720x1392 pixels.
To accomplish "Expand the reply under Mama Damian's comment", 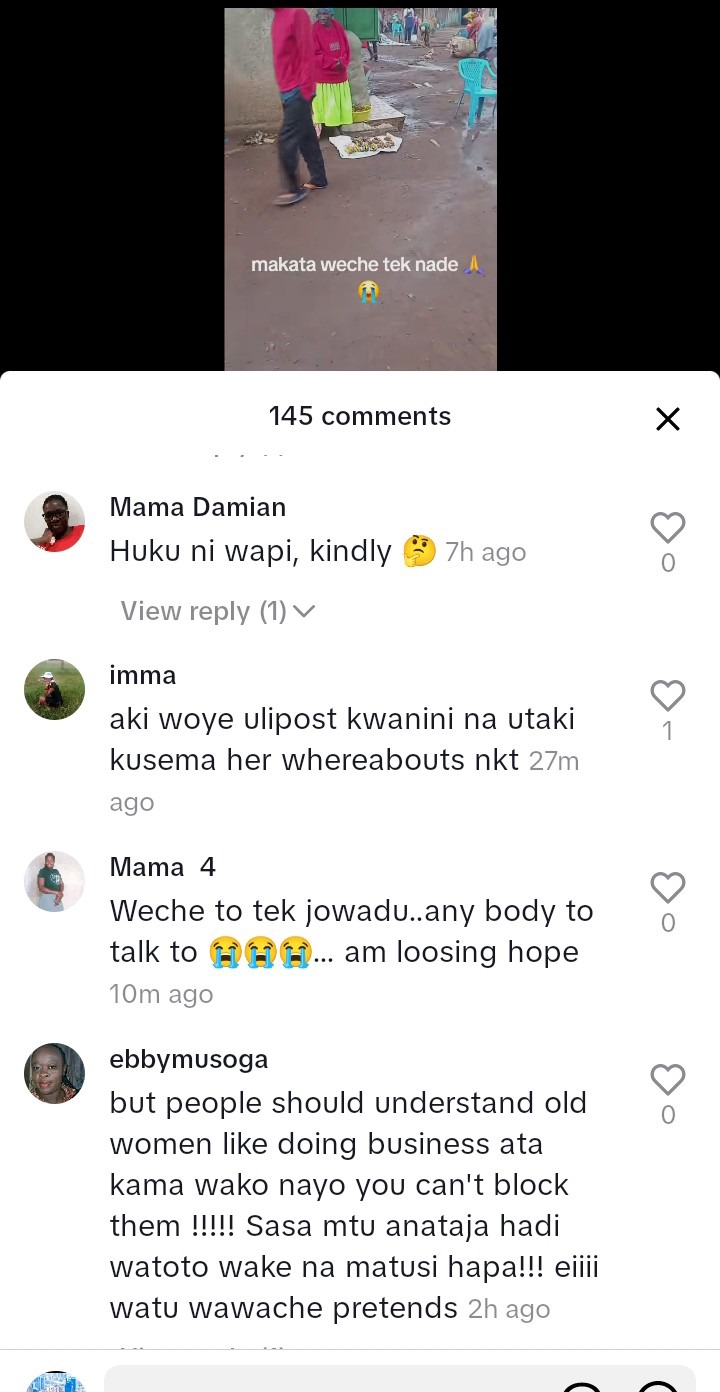I will (217, 611).
